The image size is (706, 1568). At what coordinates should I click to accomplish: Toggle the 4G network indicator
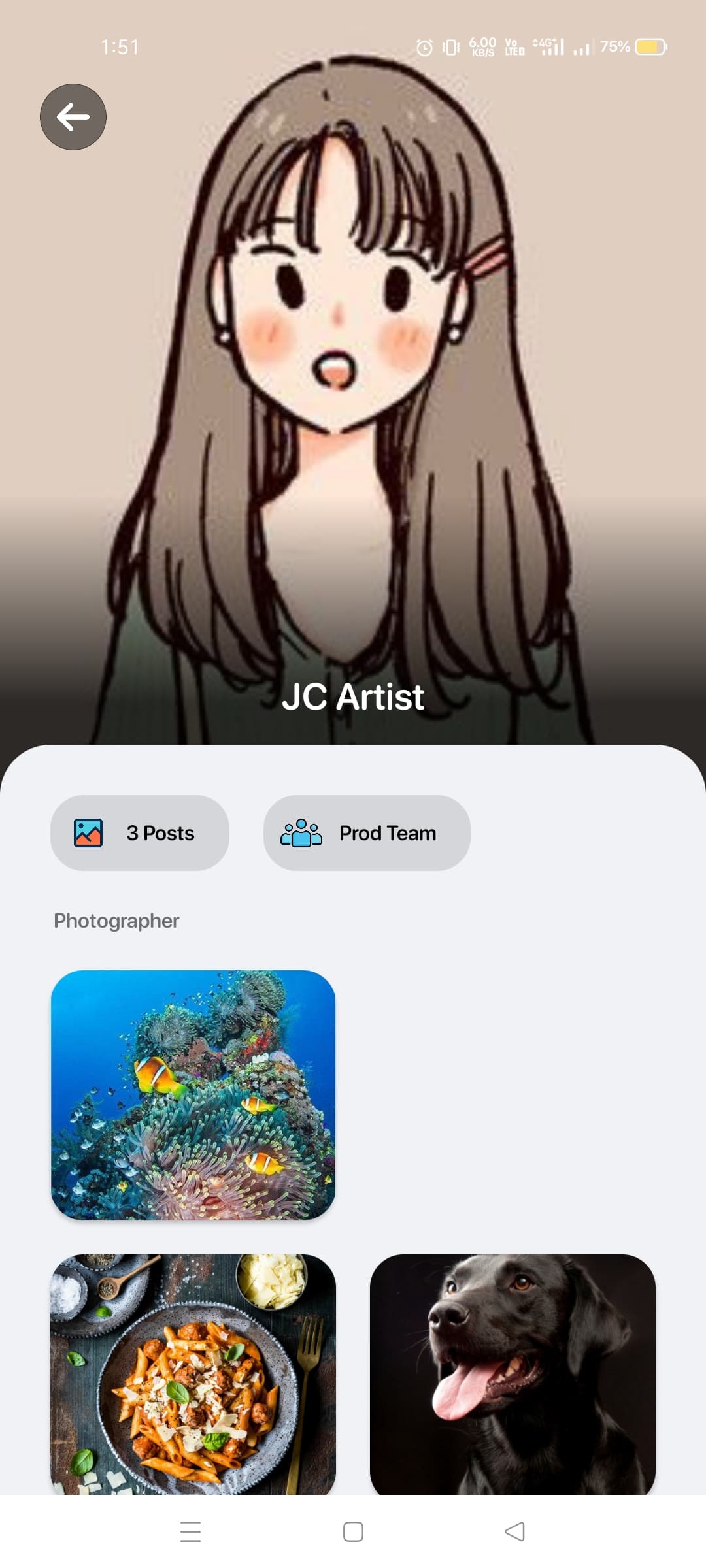544,46
